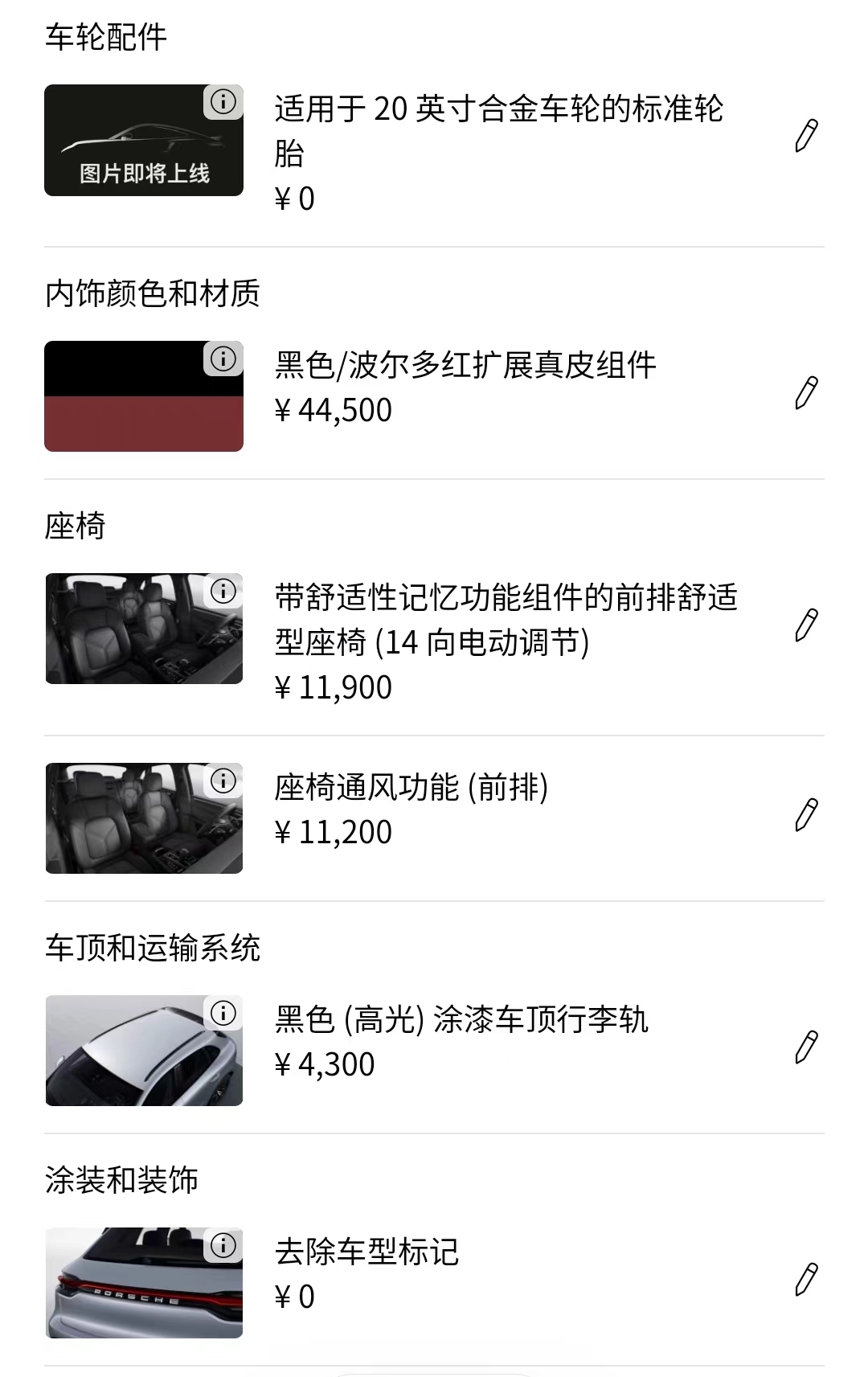This screenshot has height=1377, width=868.
Task: Edit the 前排舒适型座椅 (14 向电动调节) option
Action: [806, 625]
